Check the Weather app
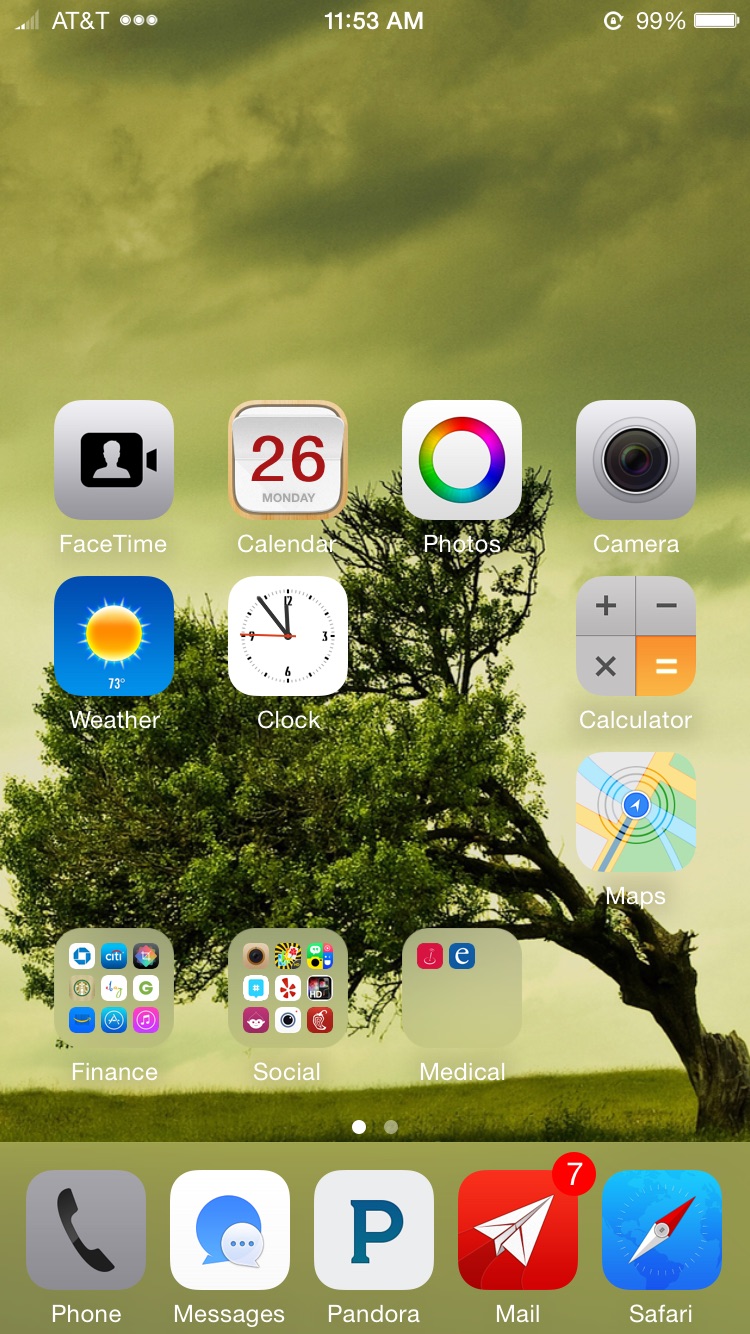Viewport: 750px width, 1334px height. coord(114,636)
